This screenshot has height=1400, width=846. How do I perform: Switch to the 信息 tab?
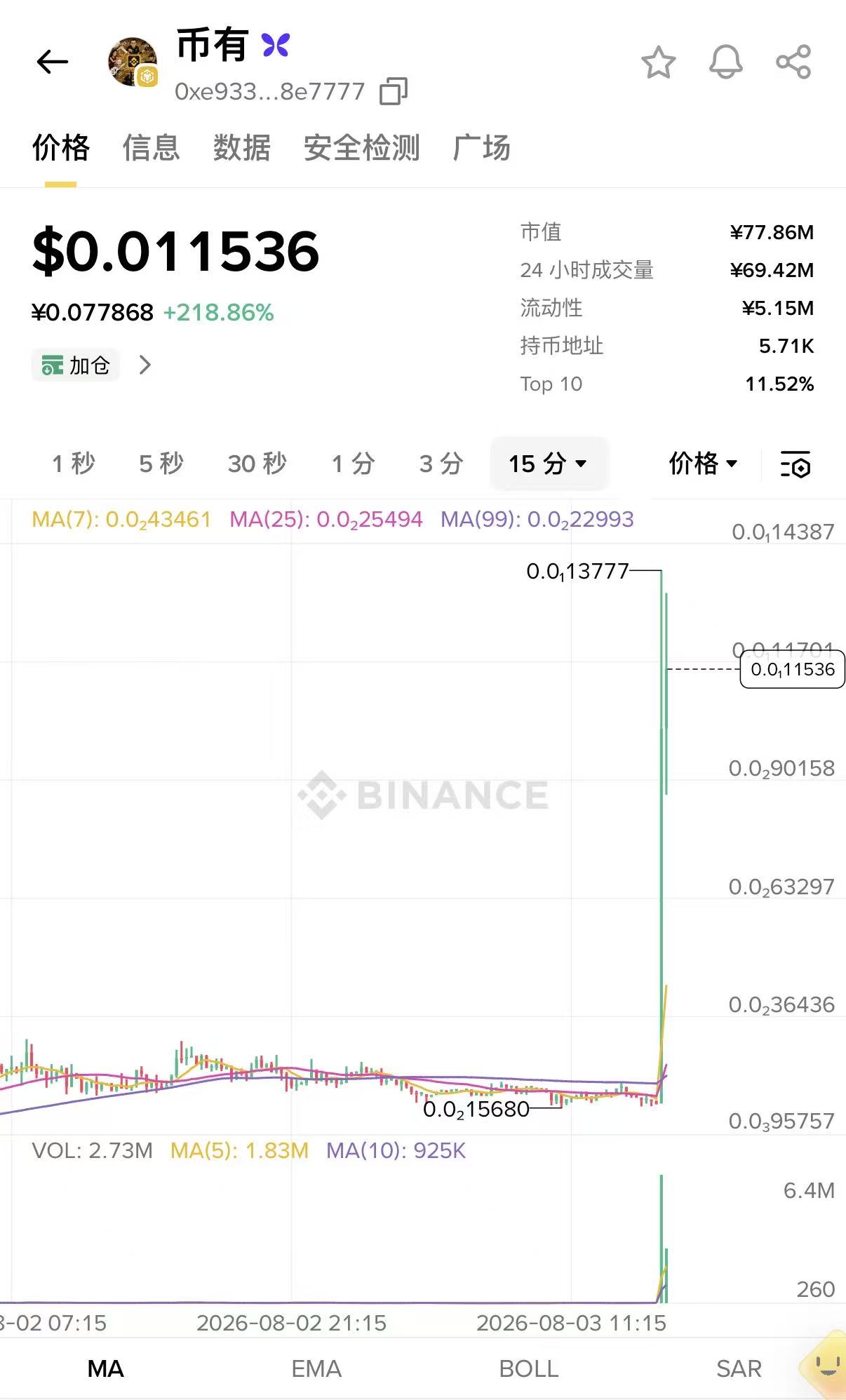(152, 148)
